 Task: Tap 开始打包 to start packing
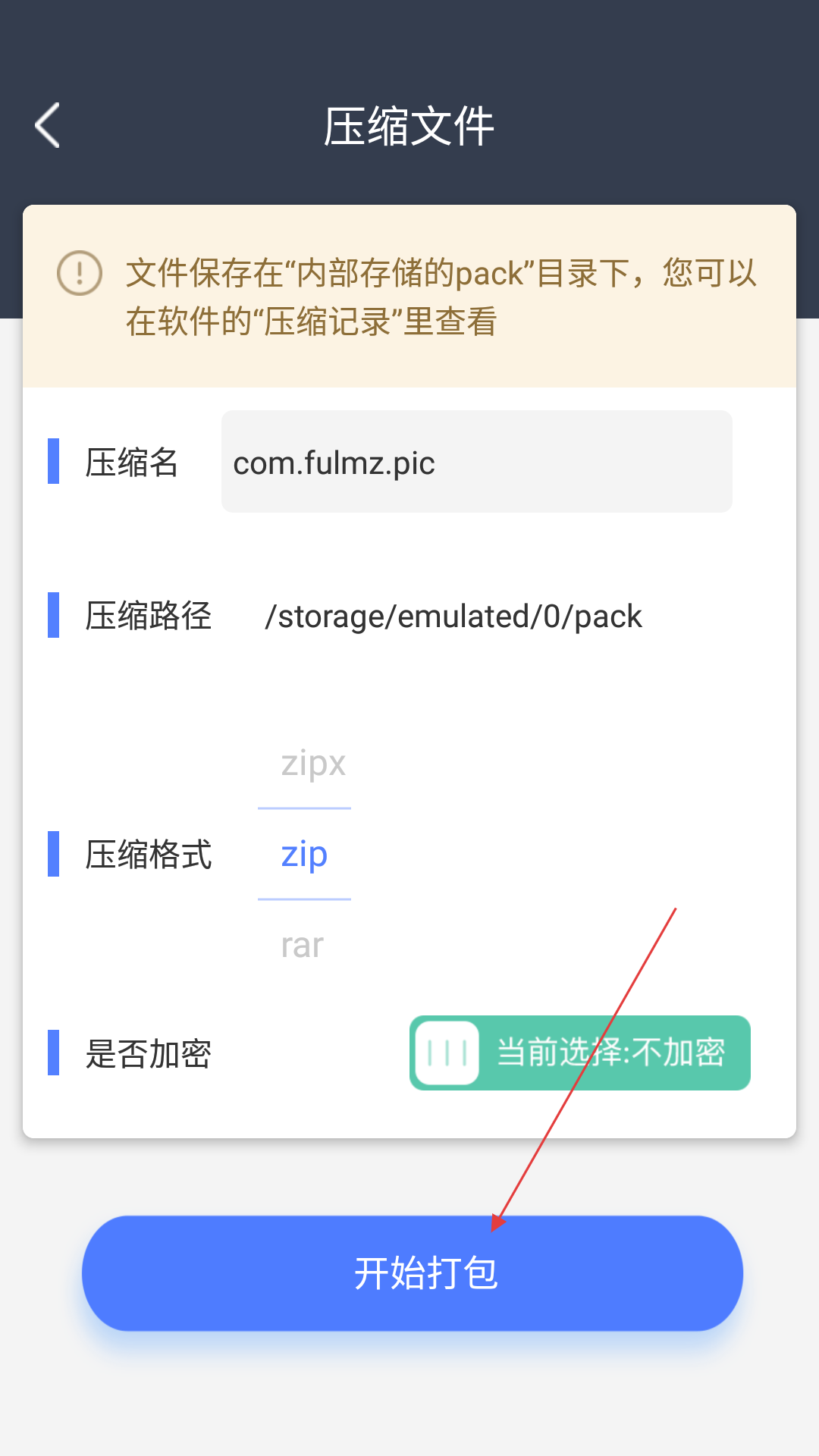pyautogui.click(x=413, y=1273)
